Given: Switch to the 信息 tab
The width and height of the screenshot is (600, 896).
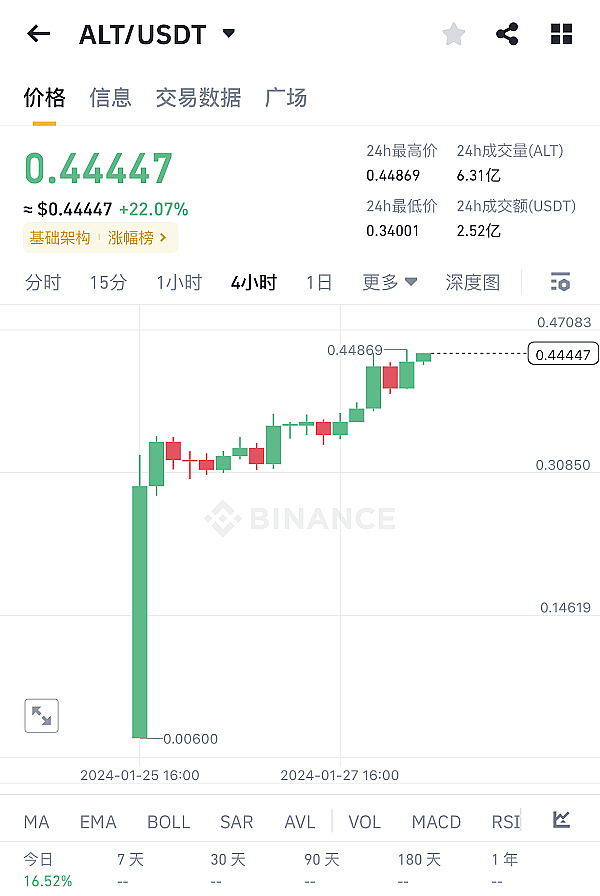Looking at the screenshot, I should coord(110,98).
